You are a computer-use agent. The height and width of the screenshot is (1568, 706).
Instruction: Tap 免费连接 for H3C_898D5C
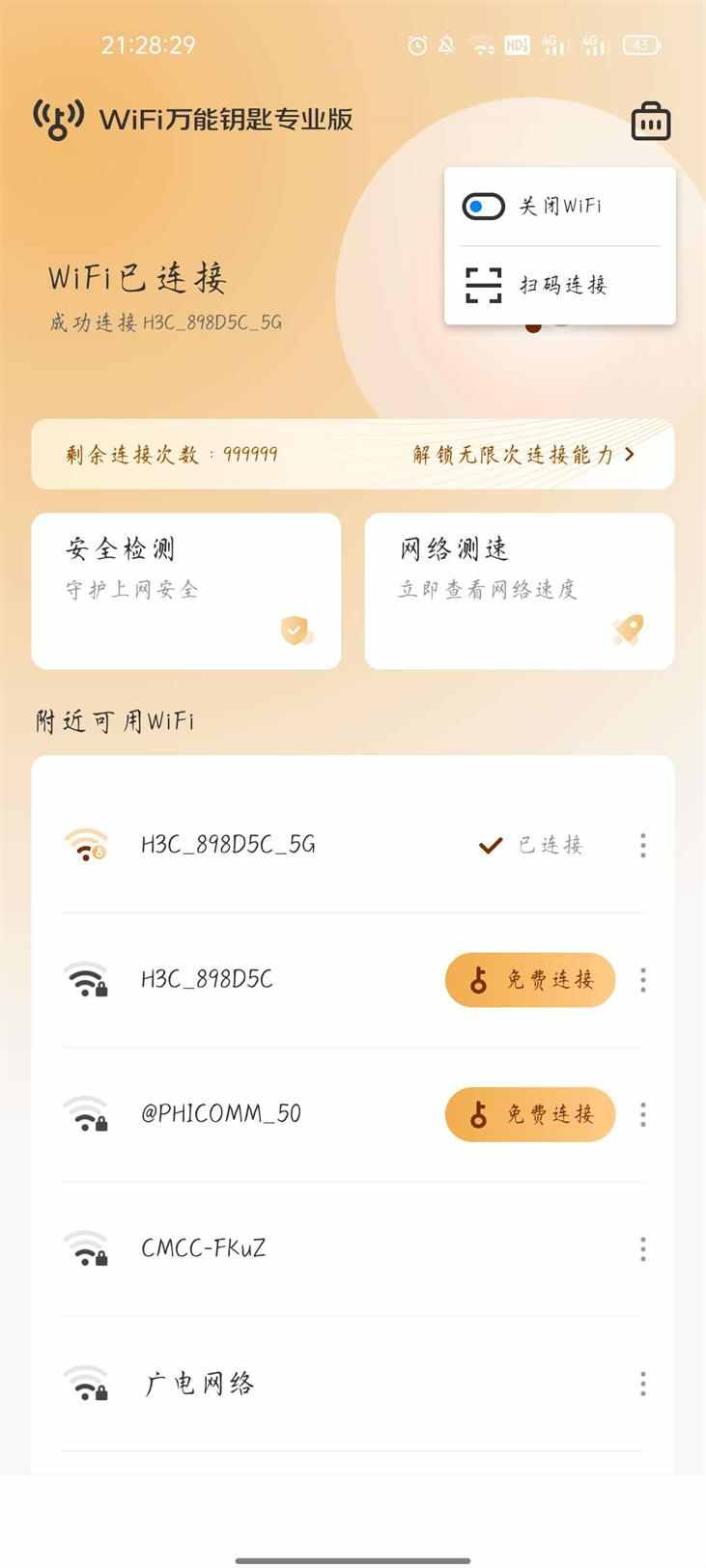tap(530, 980)
